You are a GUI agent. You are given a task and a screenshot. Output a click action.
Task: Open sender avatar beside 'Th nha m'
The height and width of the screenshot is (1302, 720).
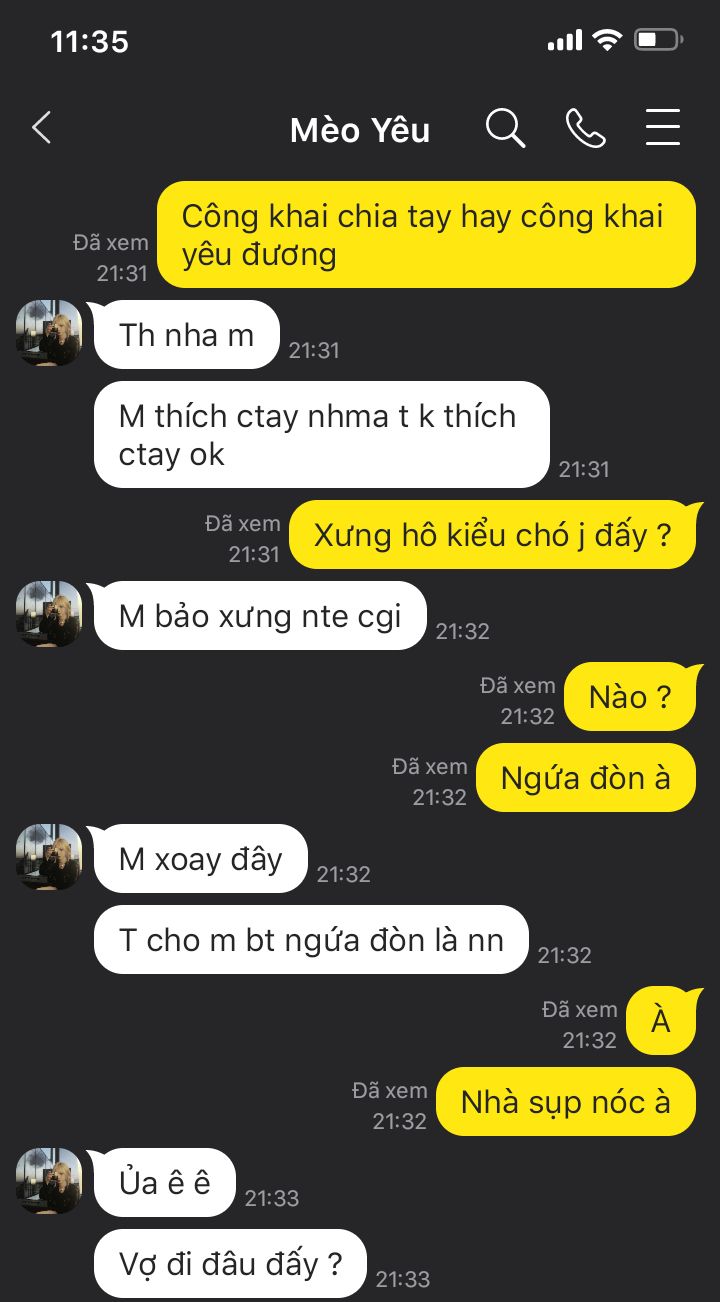point(49,333)
